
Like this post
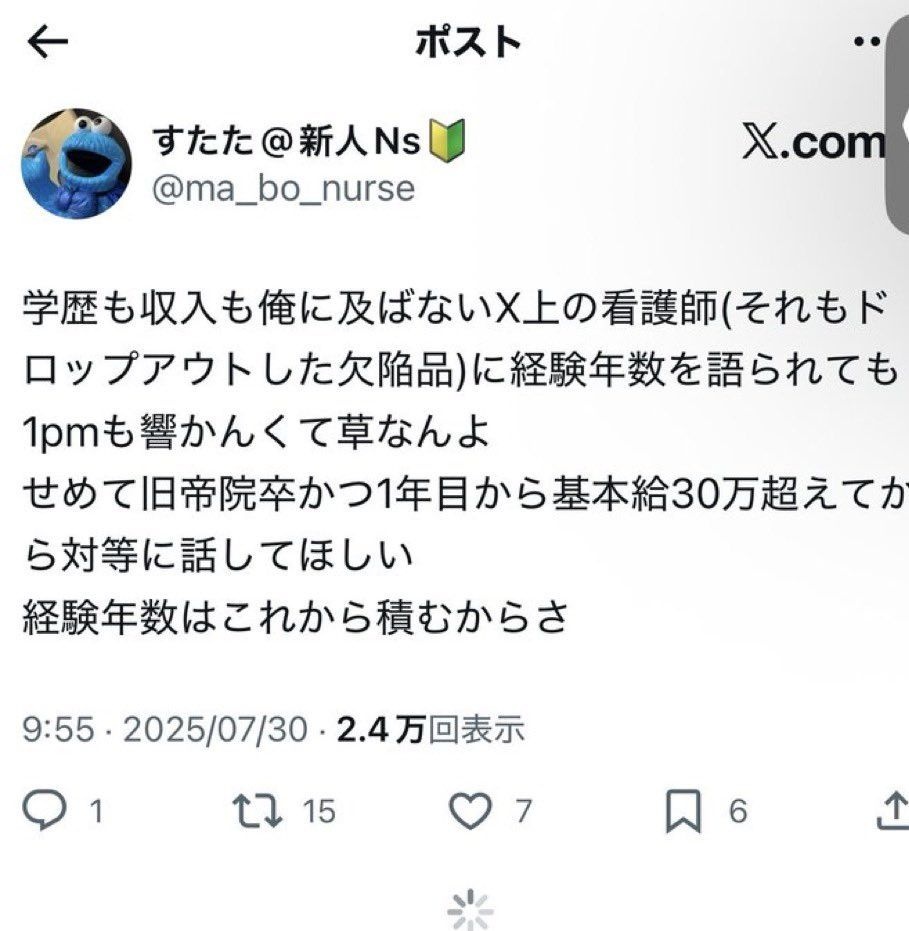(469, 812)
